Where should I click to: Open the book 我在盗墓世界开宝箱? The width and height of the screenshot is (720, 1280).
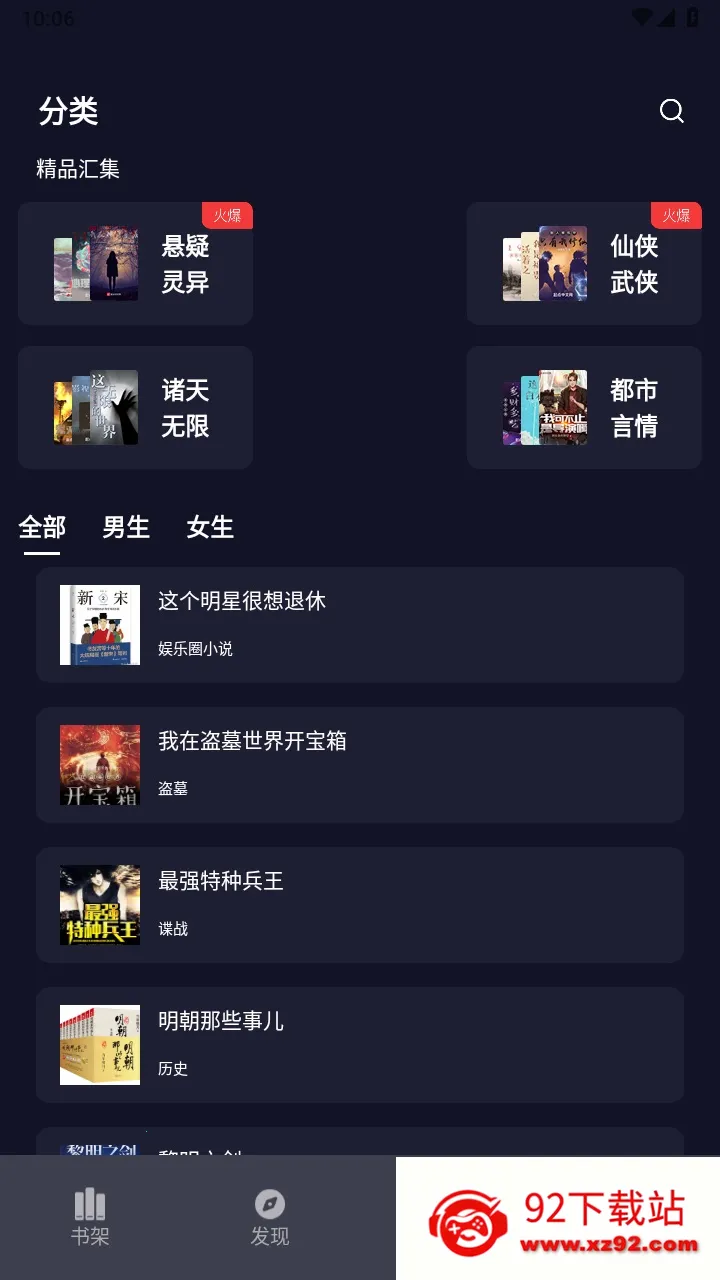click(x=360, y=765)
